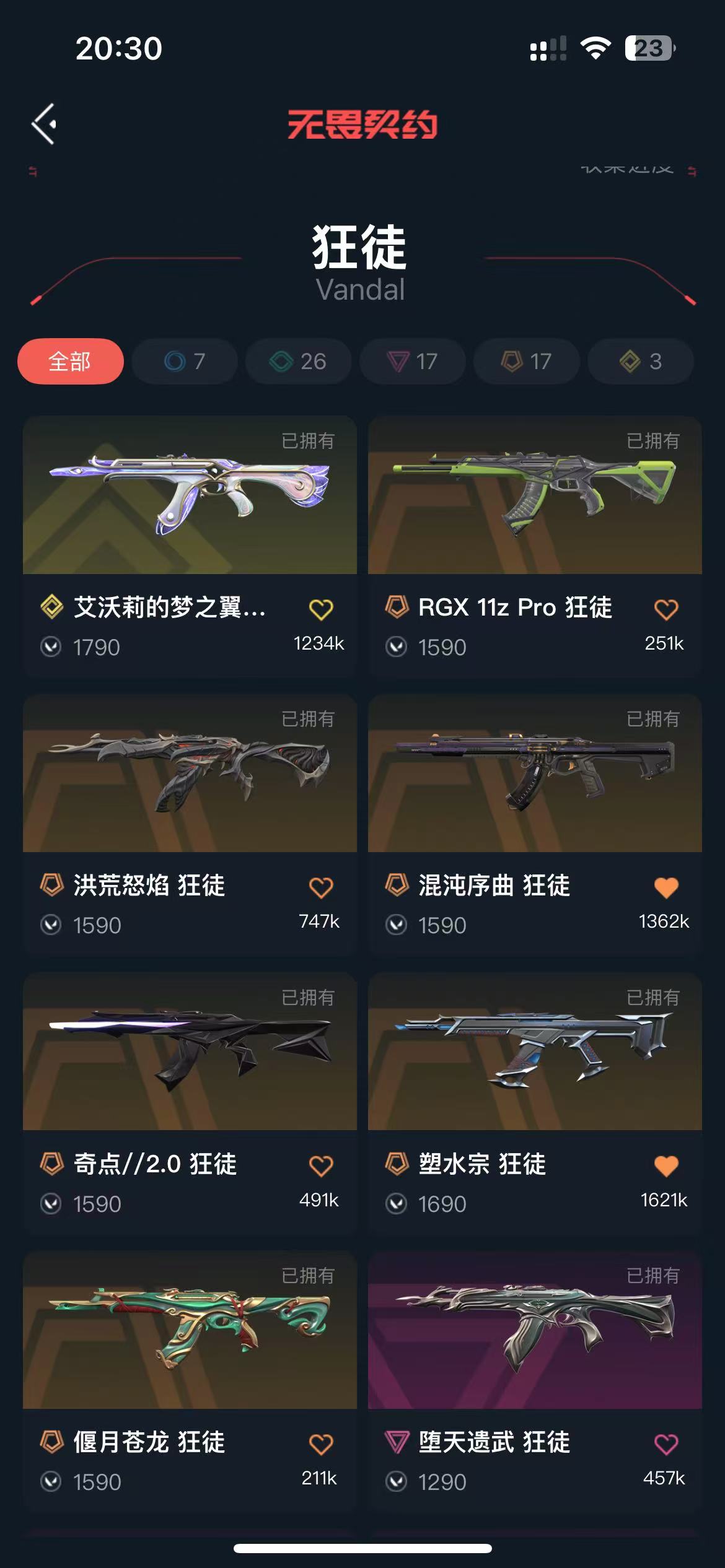Filter by the green tier showing 26

(298, 361)
